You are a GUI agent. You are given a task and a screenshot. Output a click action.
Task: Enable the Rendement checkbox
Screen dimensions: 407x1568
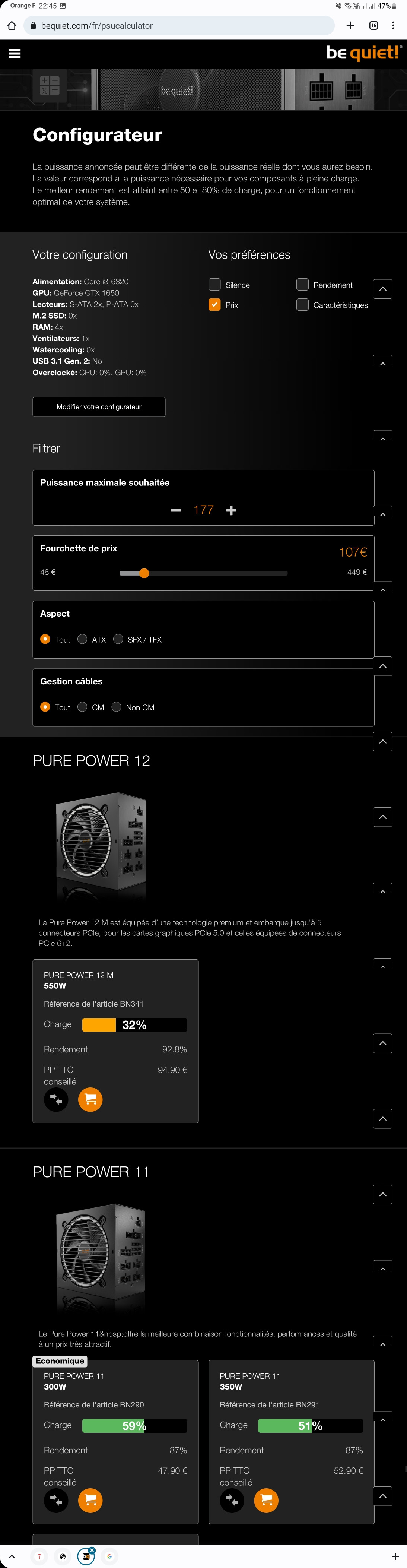click(302, 284)
